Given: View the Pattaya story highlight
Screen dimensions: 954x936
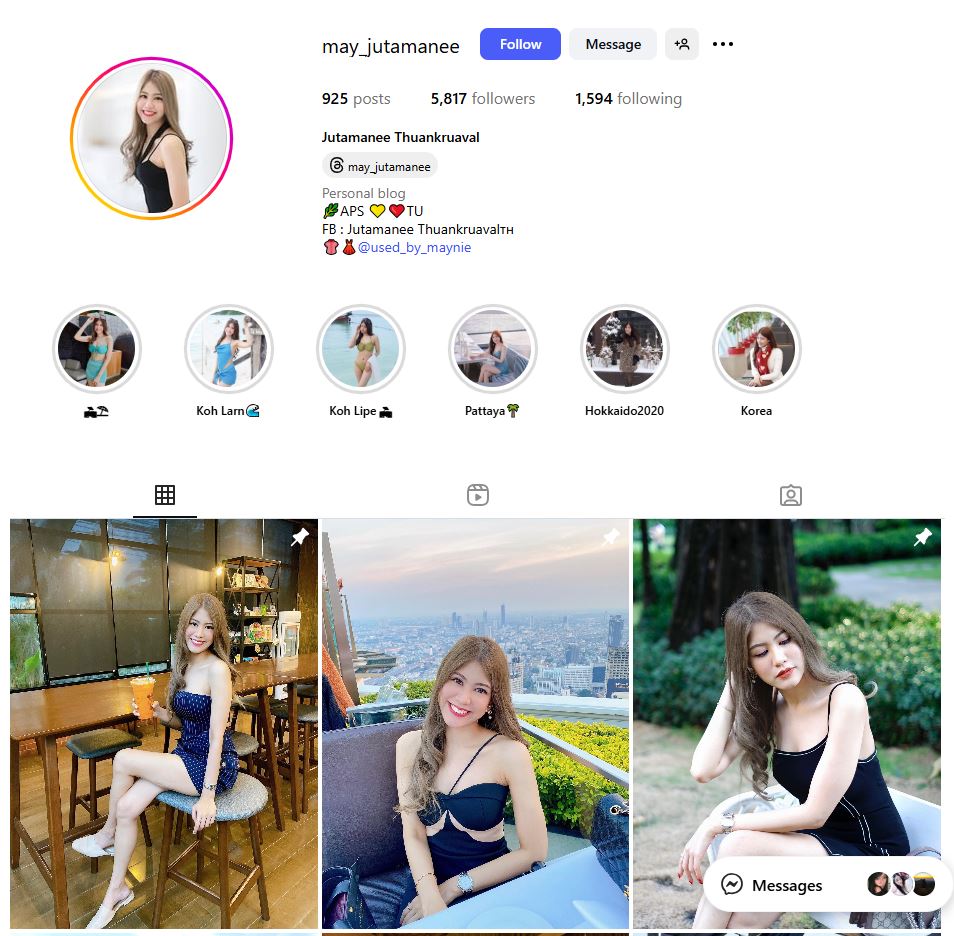Looking at the screenshot, I should coord(492,349).
